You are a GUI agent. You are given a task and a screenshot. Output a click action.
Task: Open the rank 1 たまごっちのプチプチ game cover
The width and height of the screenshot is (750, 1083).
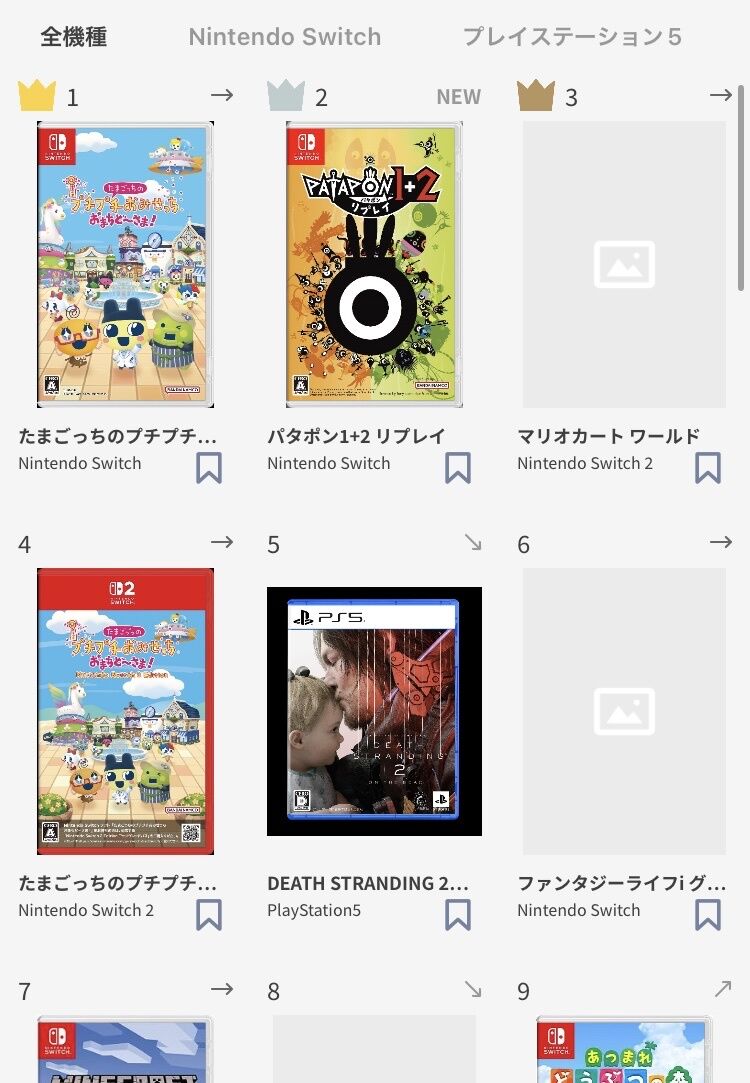[125, 264]
